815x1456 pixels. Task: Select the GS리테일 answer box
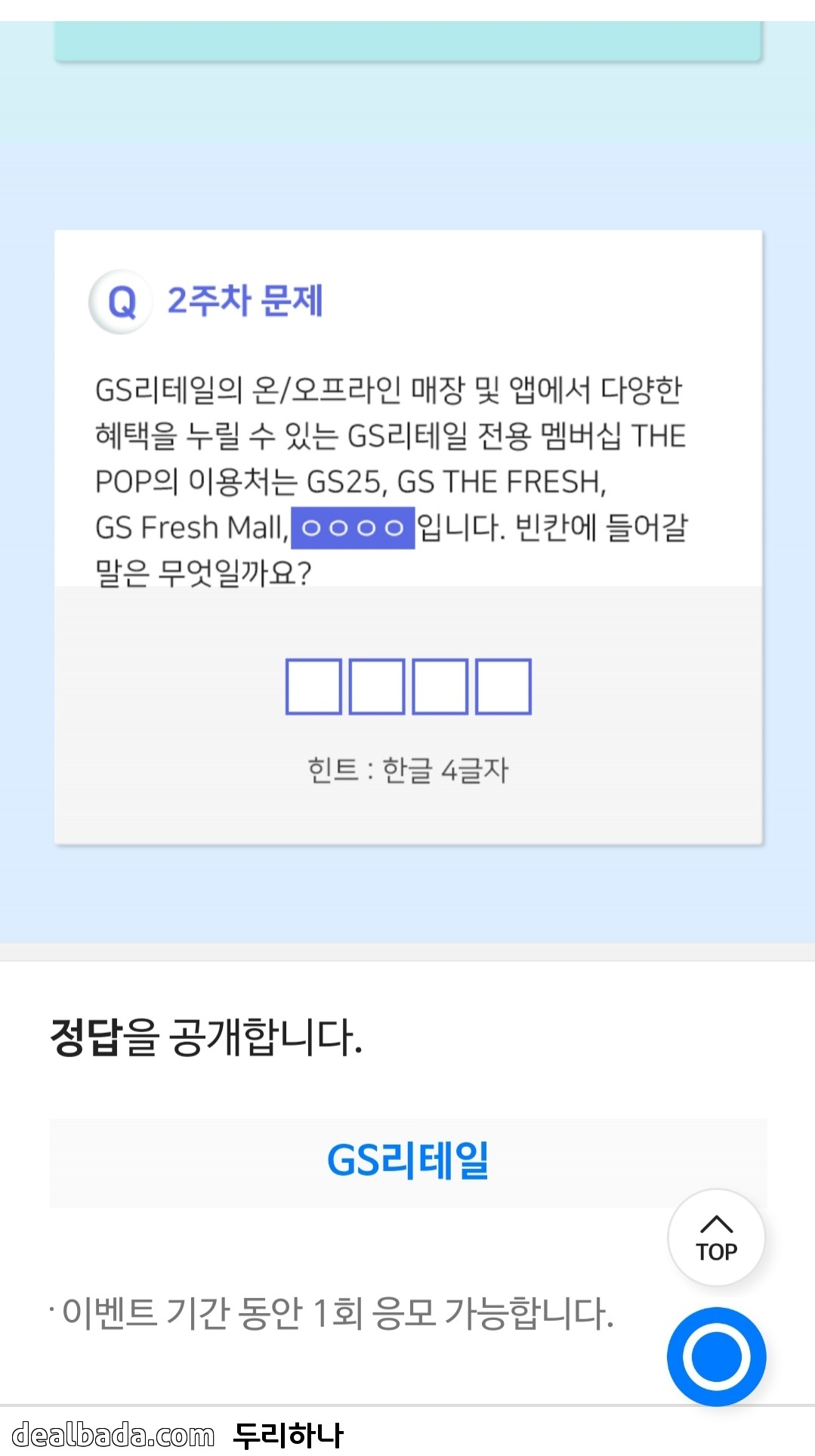(x=408, y=1163)
